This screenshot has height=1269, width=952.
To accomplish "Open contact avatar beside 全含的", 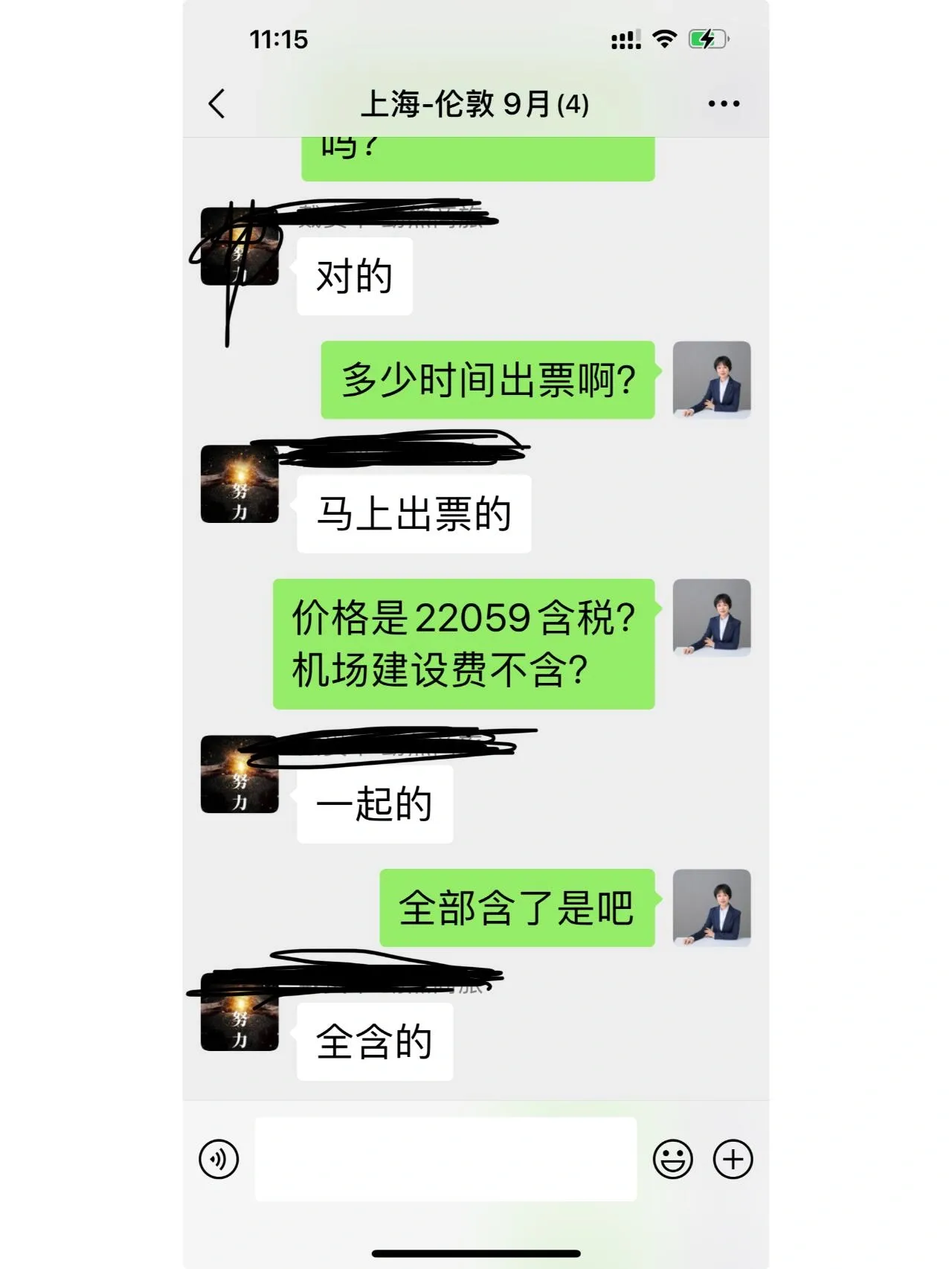I will (x=239, y=1013).
